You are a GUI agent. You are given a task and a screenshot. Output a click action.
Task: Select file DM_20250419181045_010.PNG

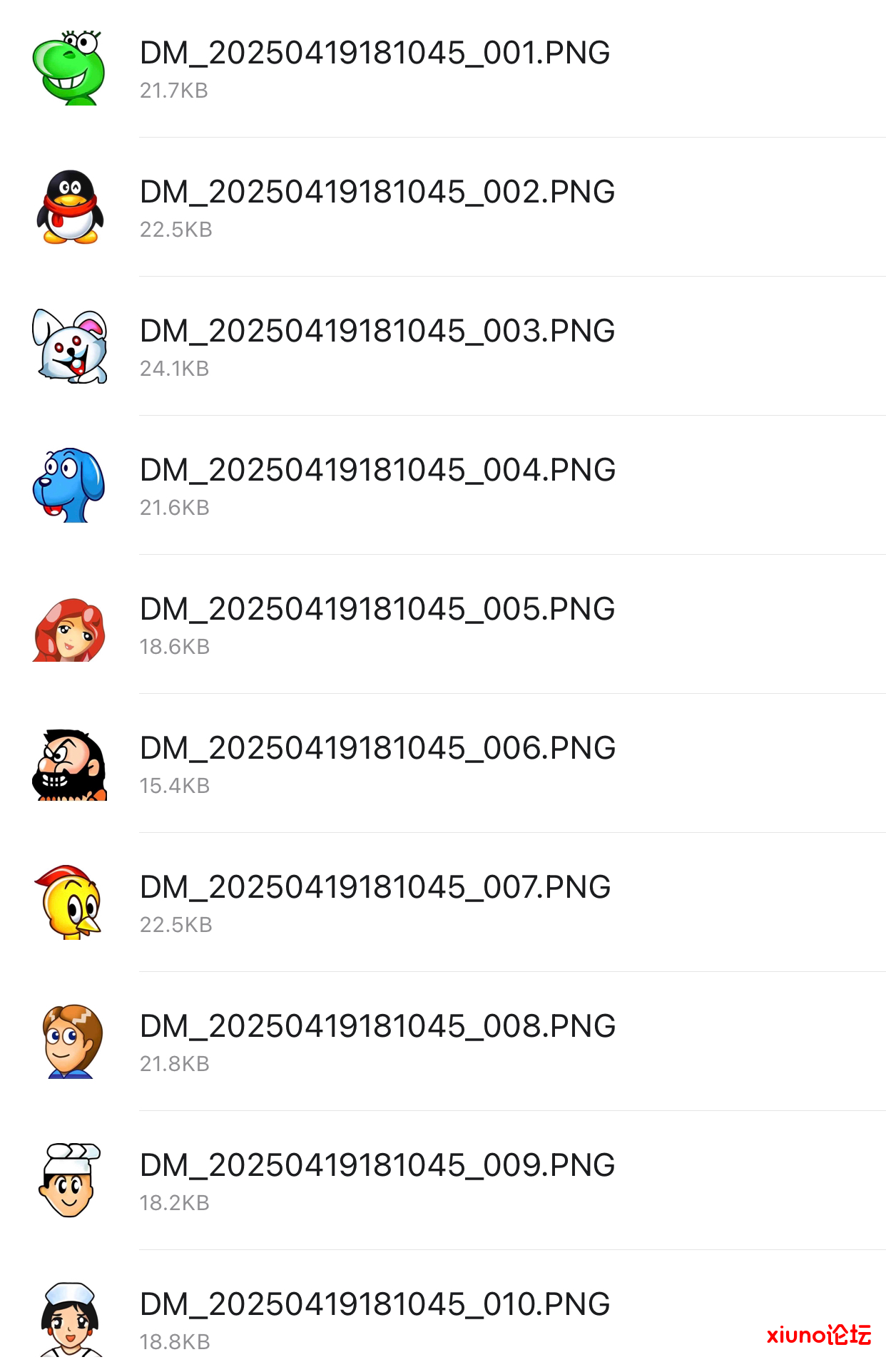375,1305
